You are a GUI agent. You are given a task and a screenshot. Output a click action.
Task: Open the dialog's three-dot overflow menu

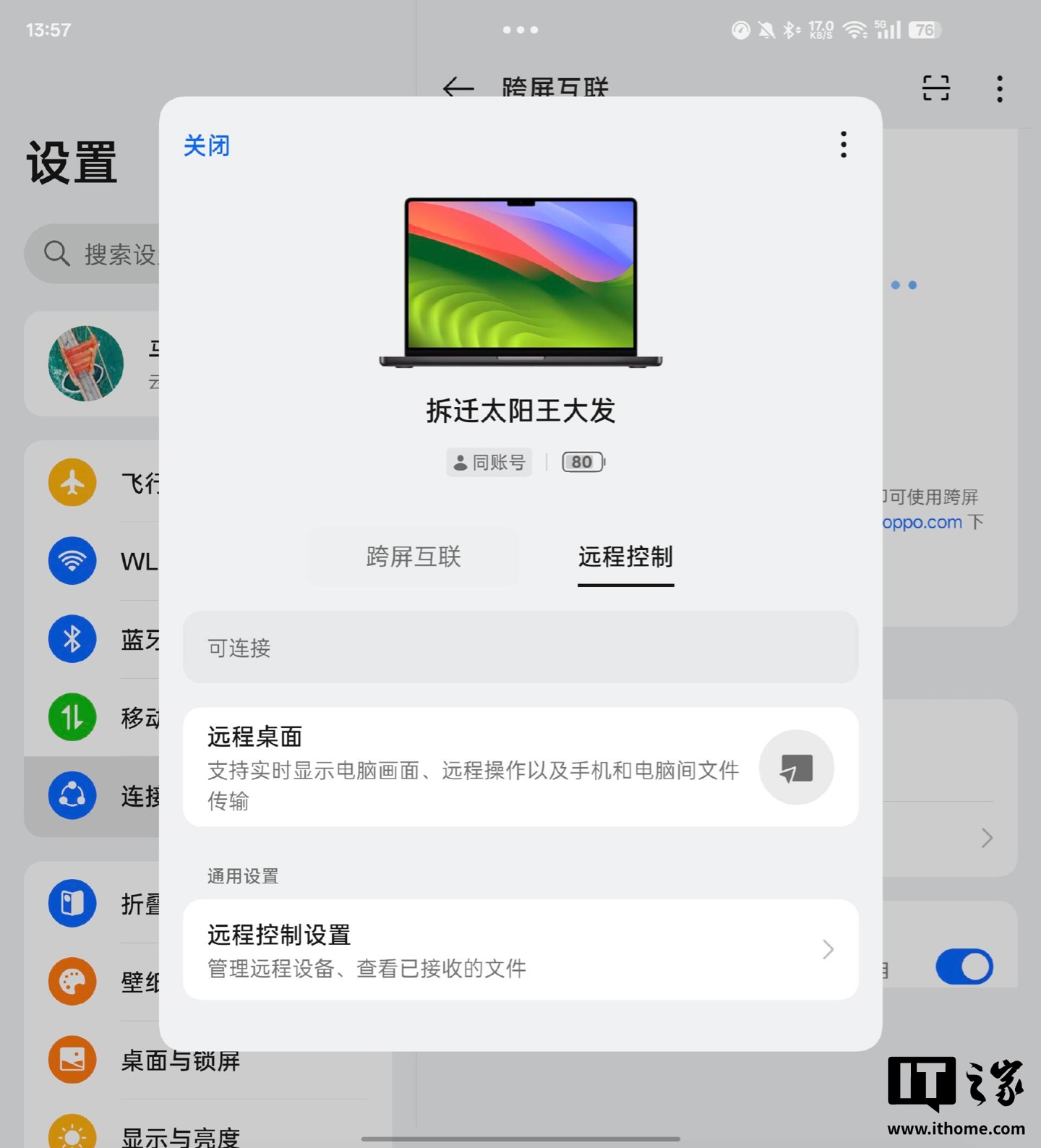coord(843,145)
